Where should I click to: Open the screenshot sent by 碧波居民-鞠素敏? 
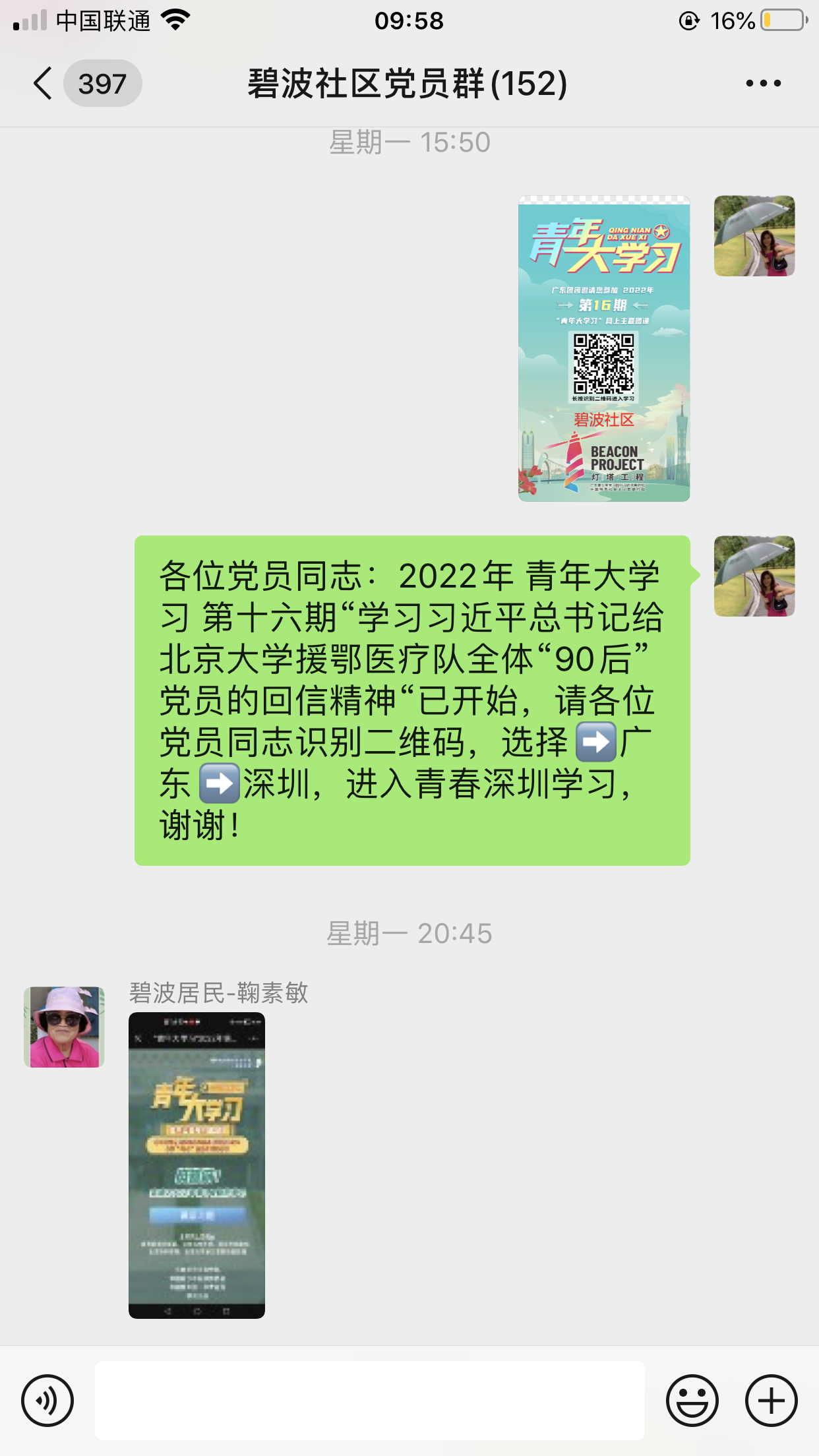tap(197, 1165)
